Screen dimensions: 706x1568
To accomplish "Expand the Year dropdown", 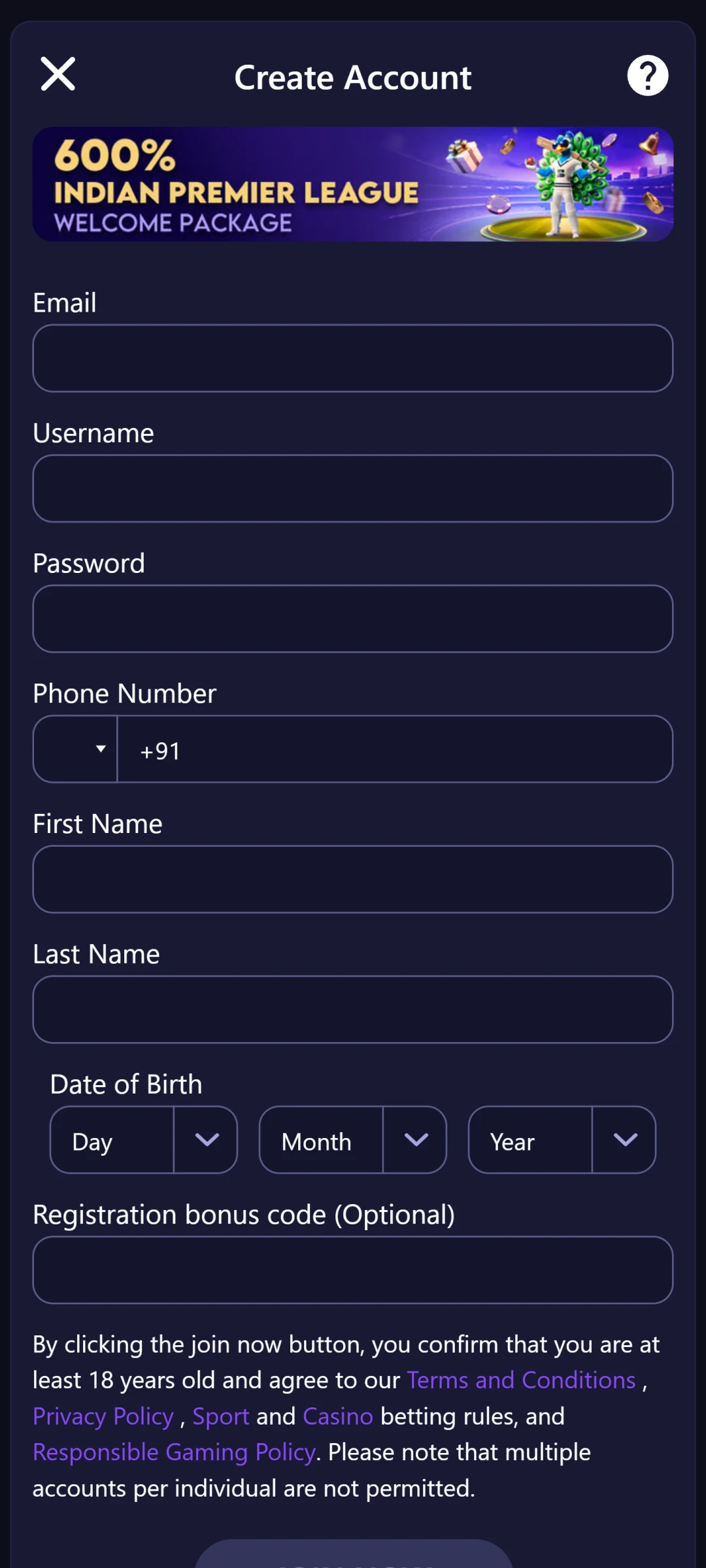I will 623,1140.
